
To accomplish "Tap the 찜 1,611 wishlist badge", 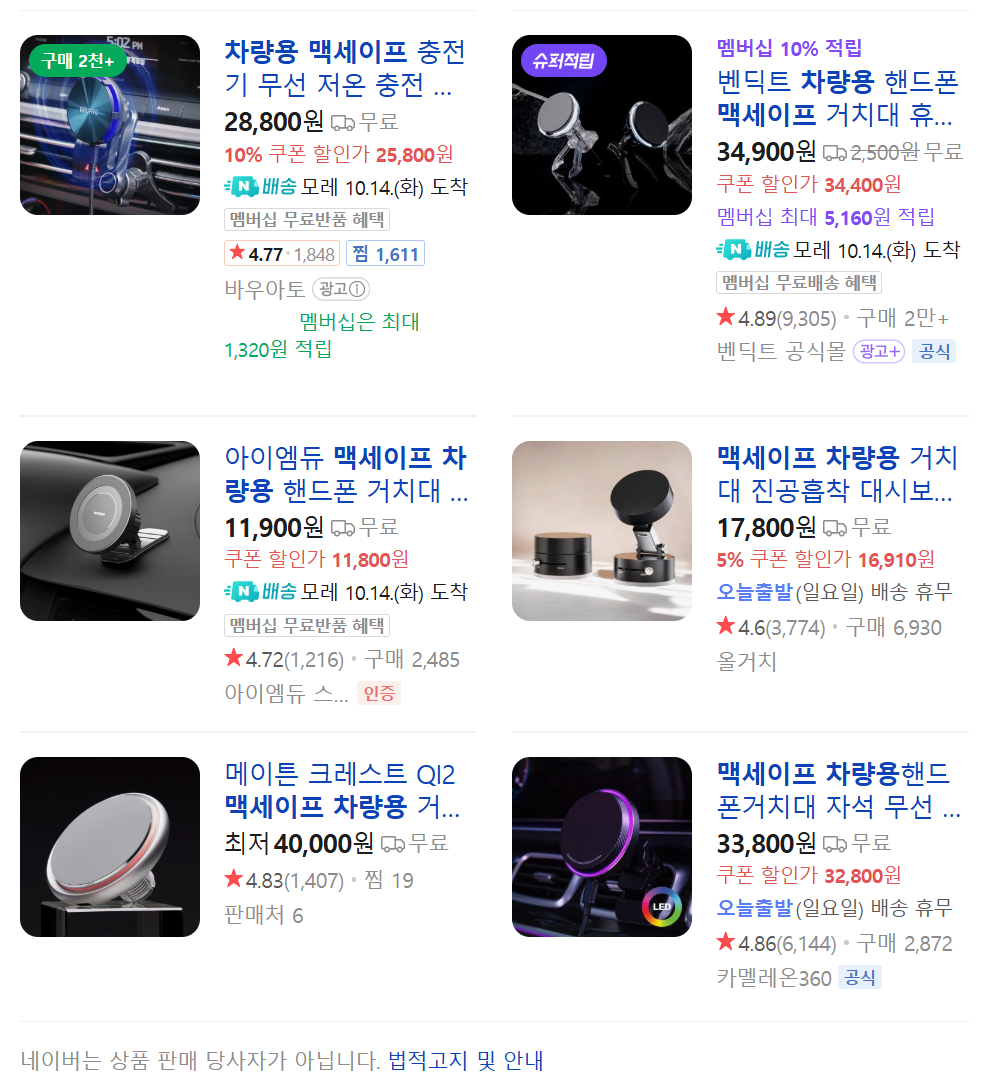I will pyautogui.click(x=385, y=254).
